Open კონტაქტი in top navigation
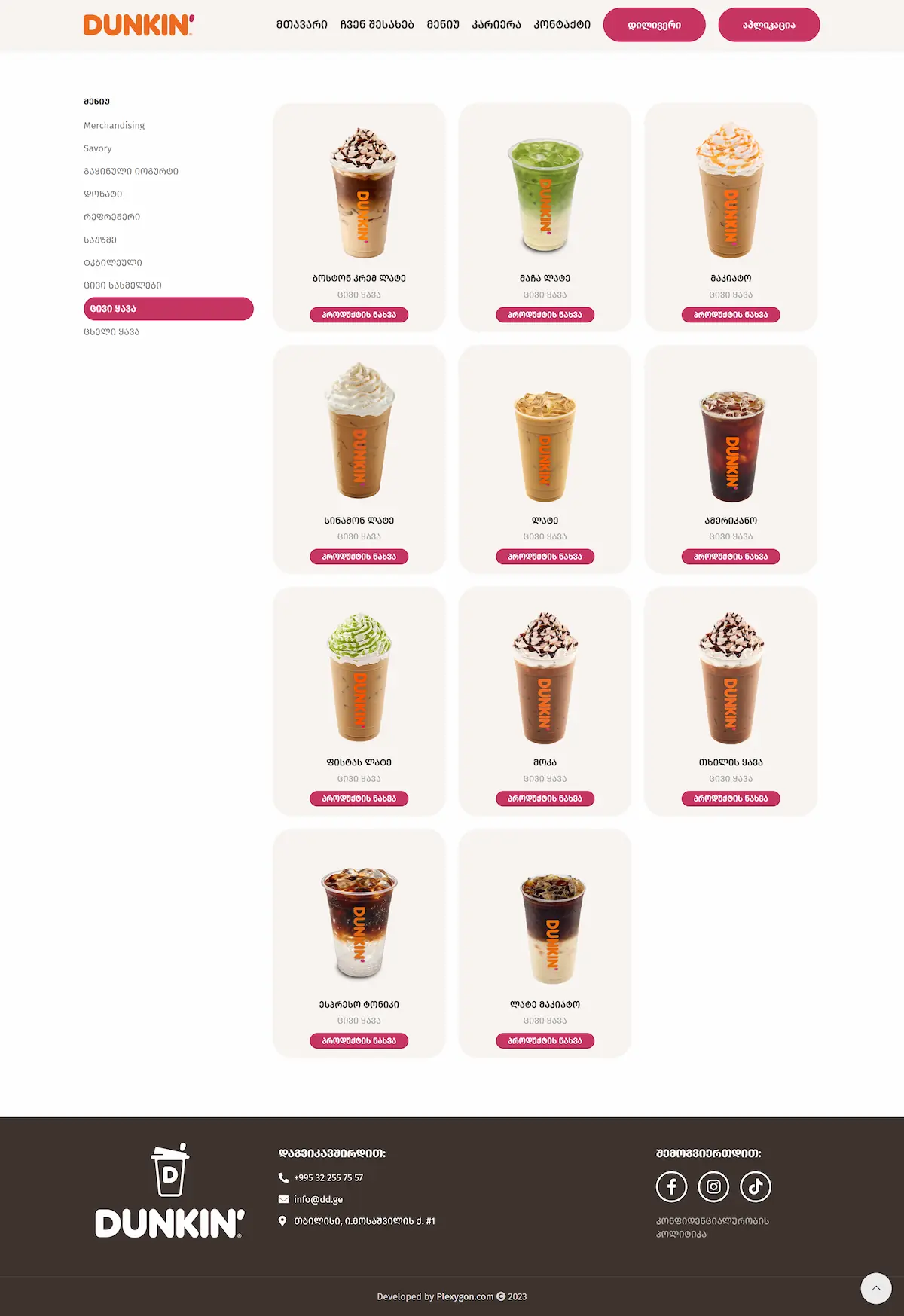 (561, 25)
